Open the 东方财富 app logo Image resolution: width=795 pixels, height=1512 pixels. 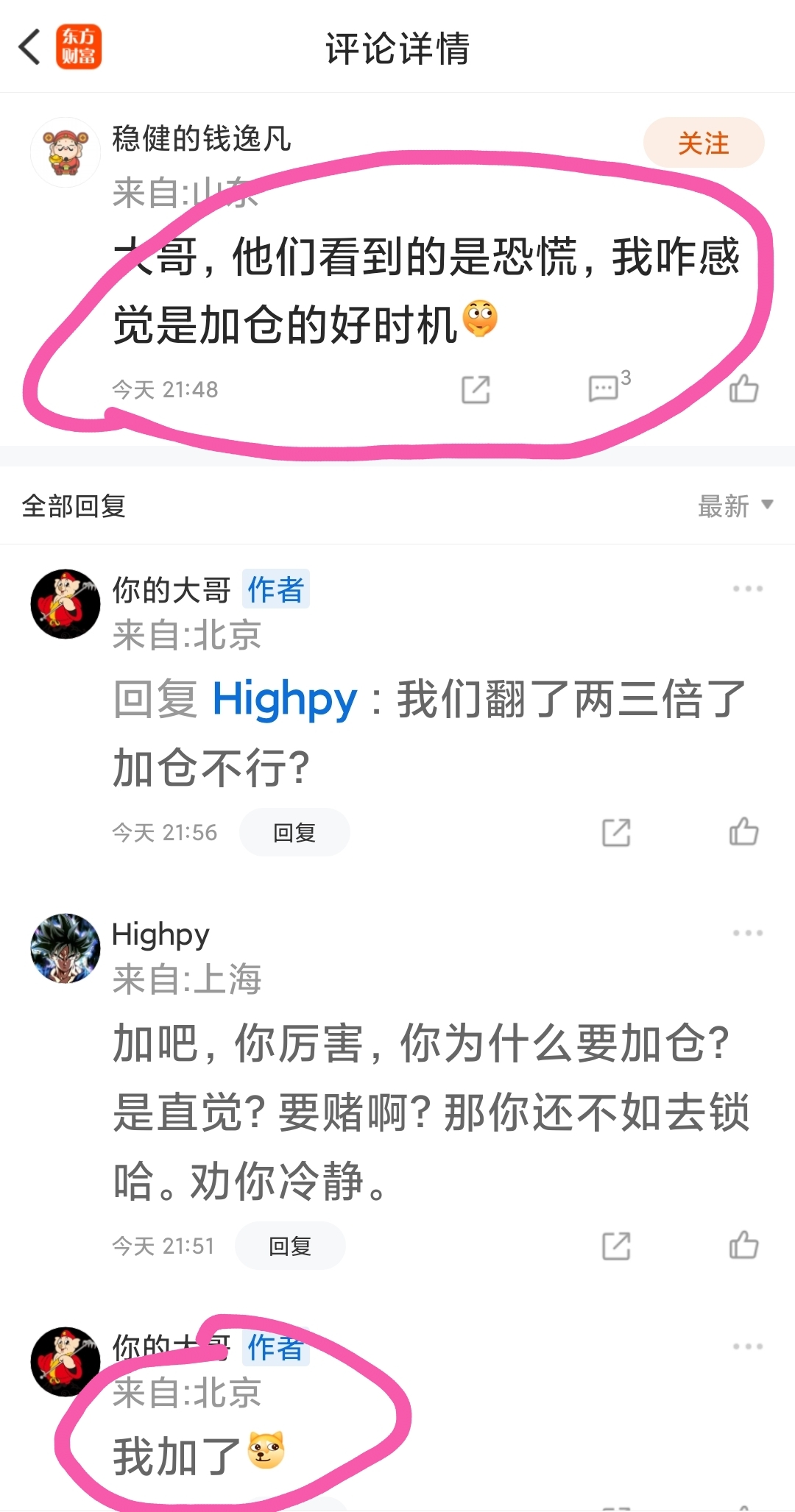point(79,47)
